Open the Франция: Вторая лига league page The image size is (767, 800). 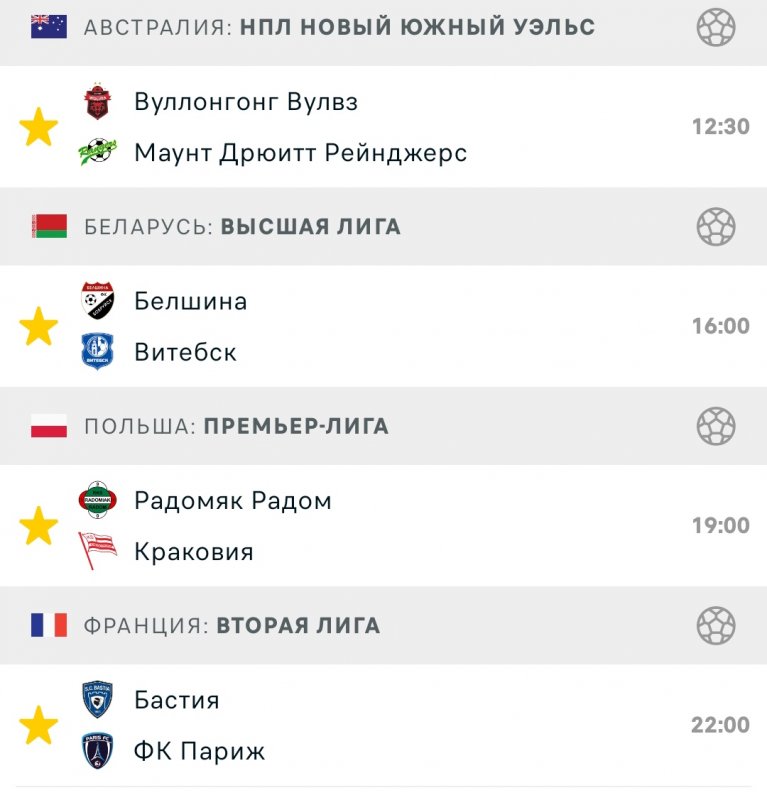[232, 626]
